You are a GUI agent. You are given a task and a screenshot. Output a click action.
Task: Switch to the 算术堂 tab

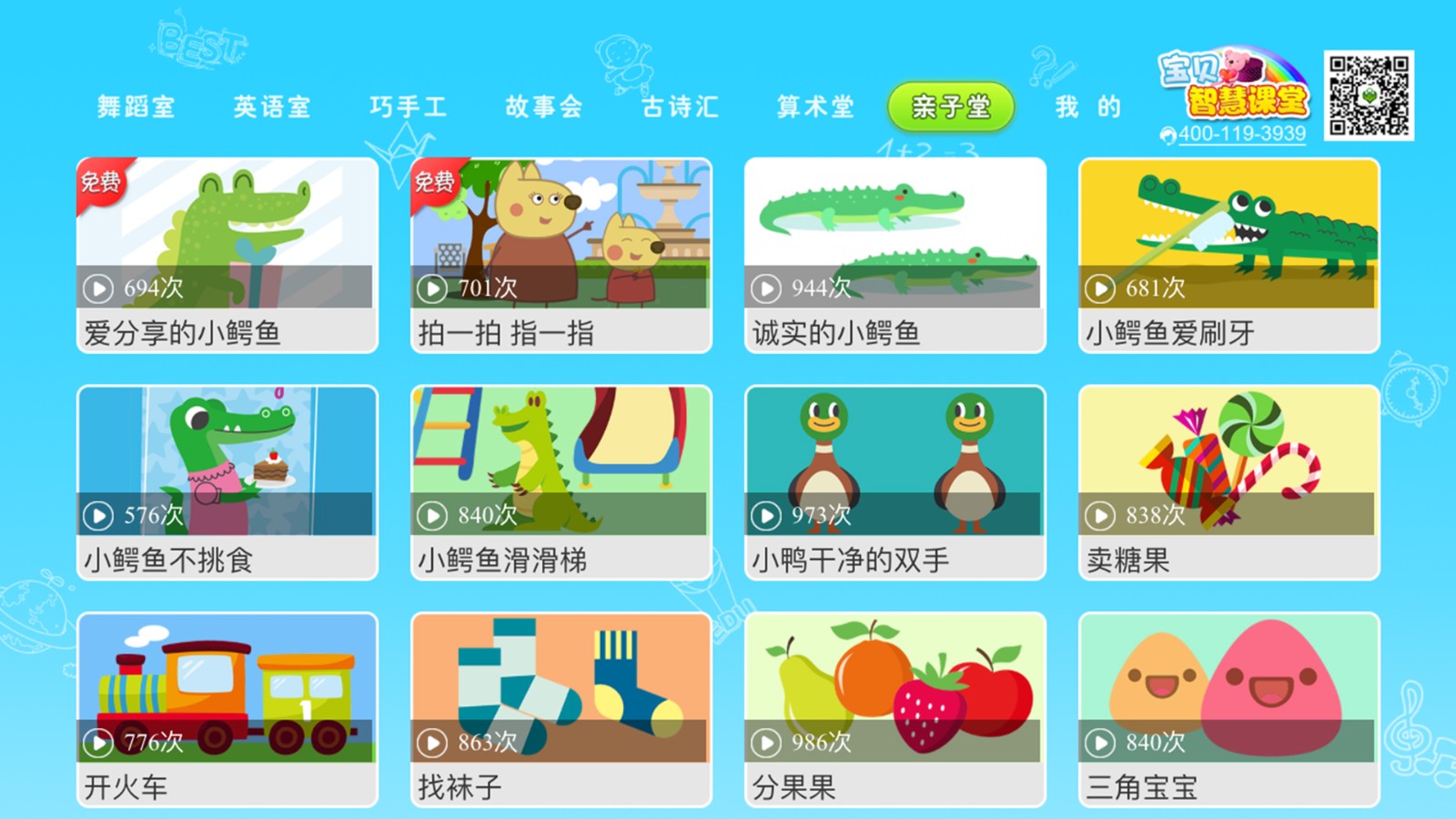(x=815, y=106)
